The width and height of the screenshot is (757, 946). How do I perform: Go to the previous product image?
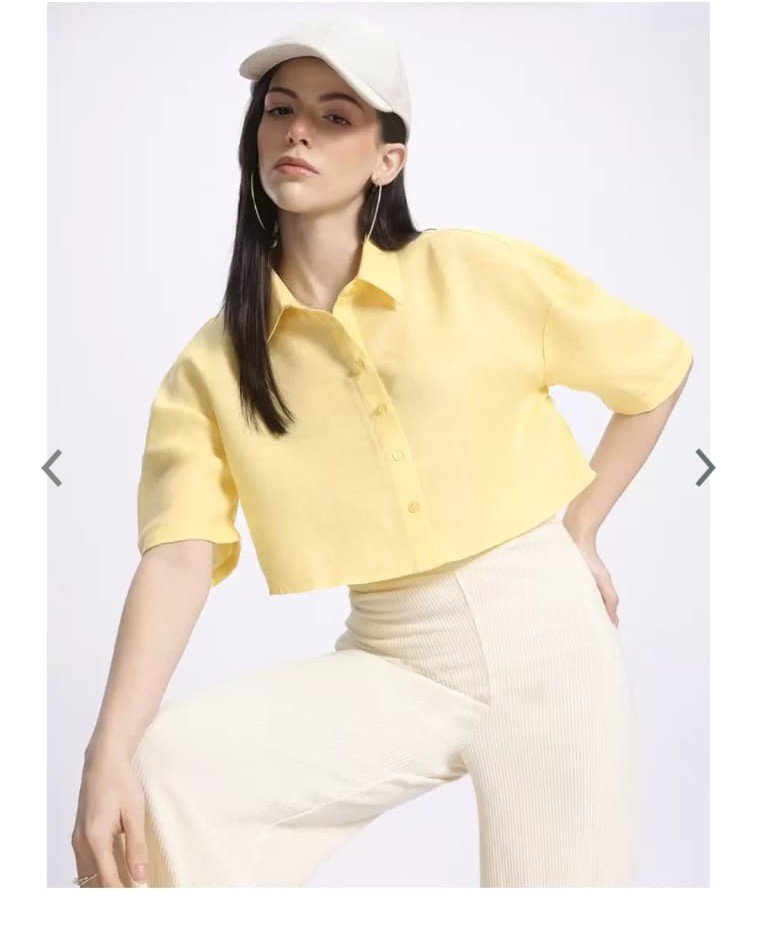[x=52, y=468]
